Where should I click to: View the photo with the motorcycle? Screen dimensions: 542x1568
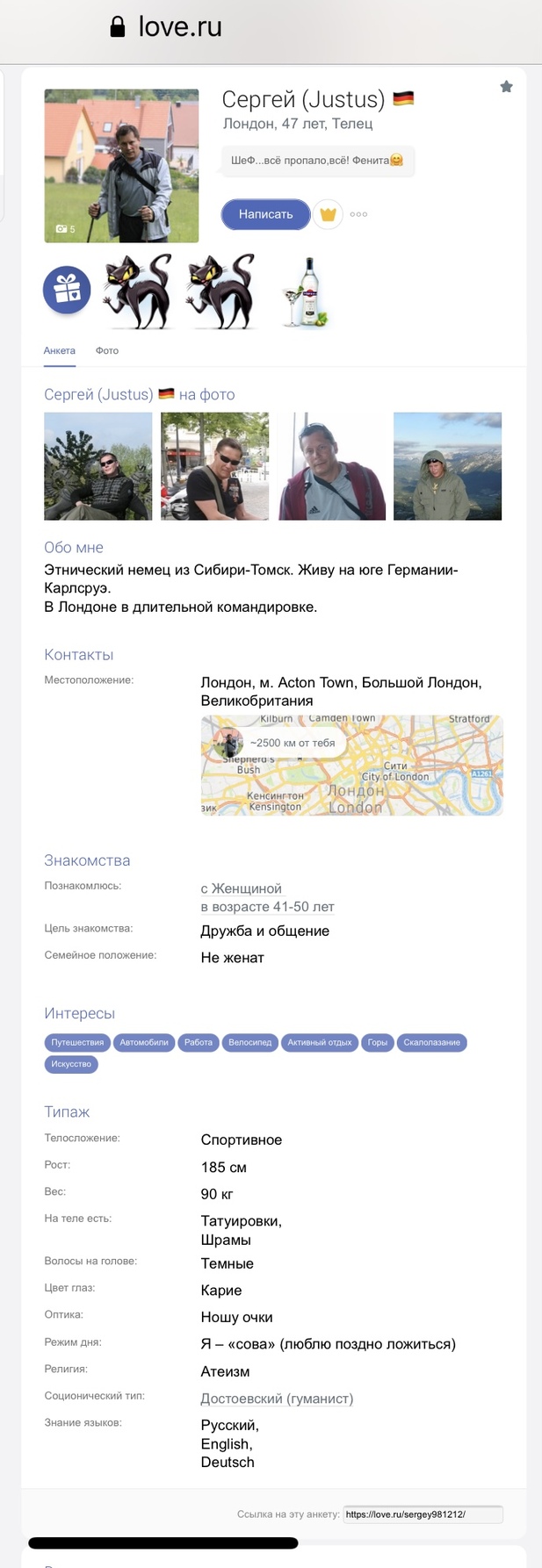pos(214,466)
